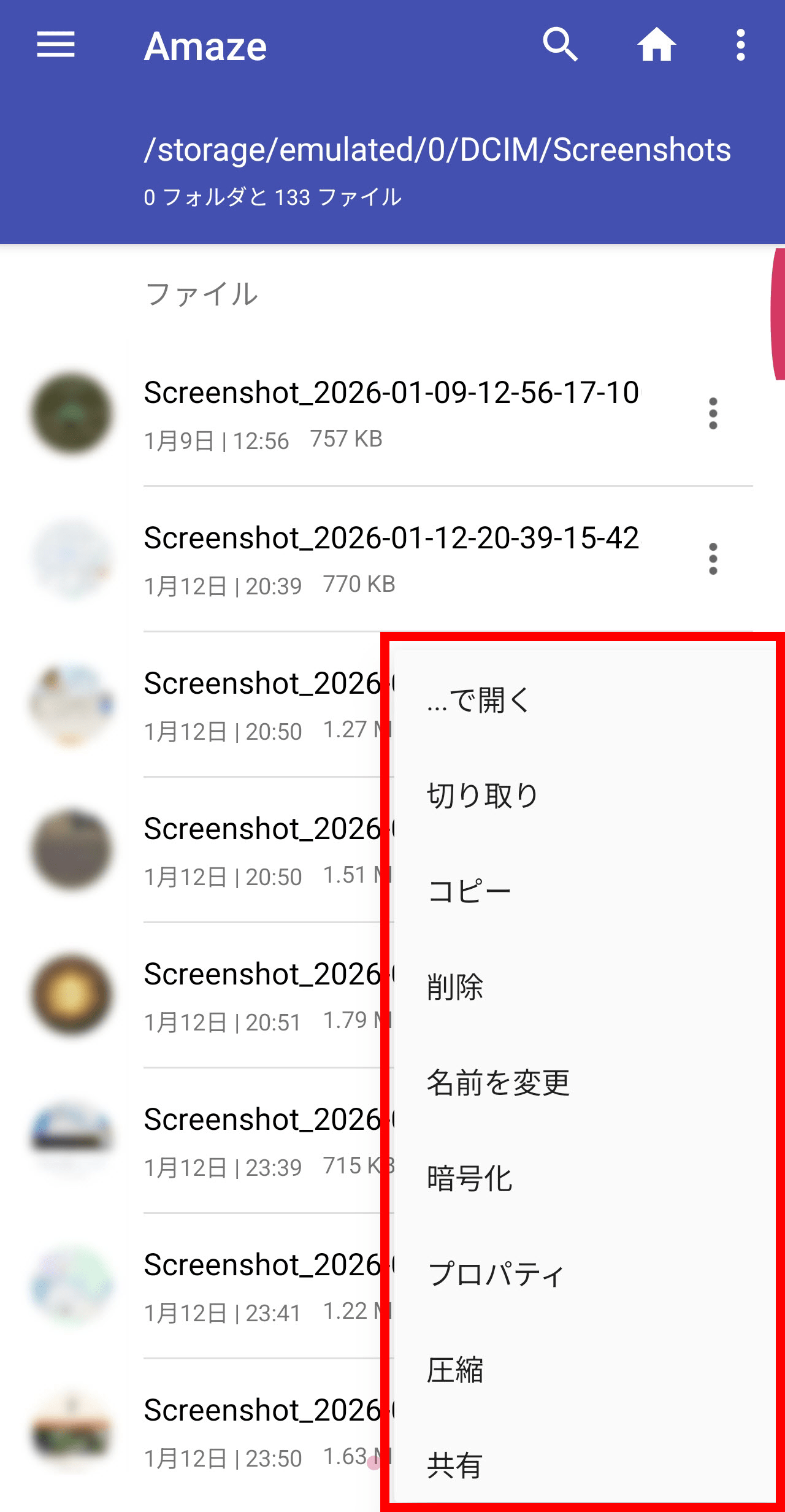Select 名前を変更 to rename
785x1512 pixels.
[x=498, y=1083]
